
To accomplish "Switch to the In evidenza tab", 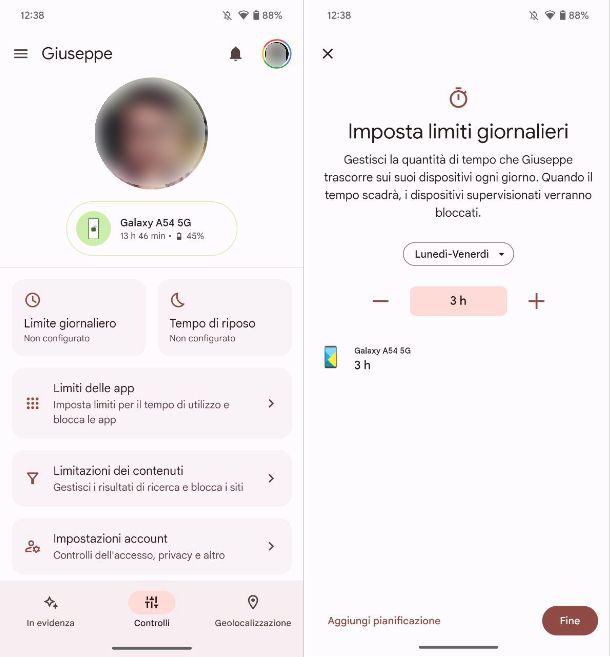I will click(51, 610).
